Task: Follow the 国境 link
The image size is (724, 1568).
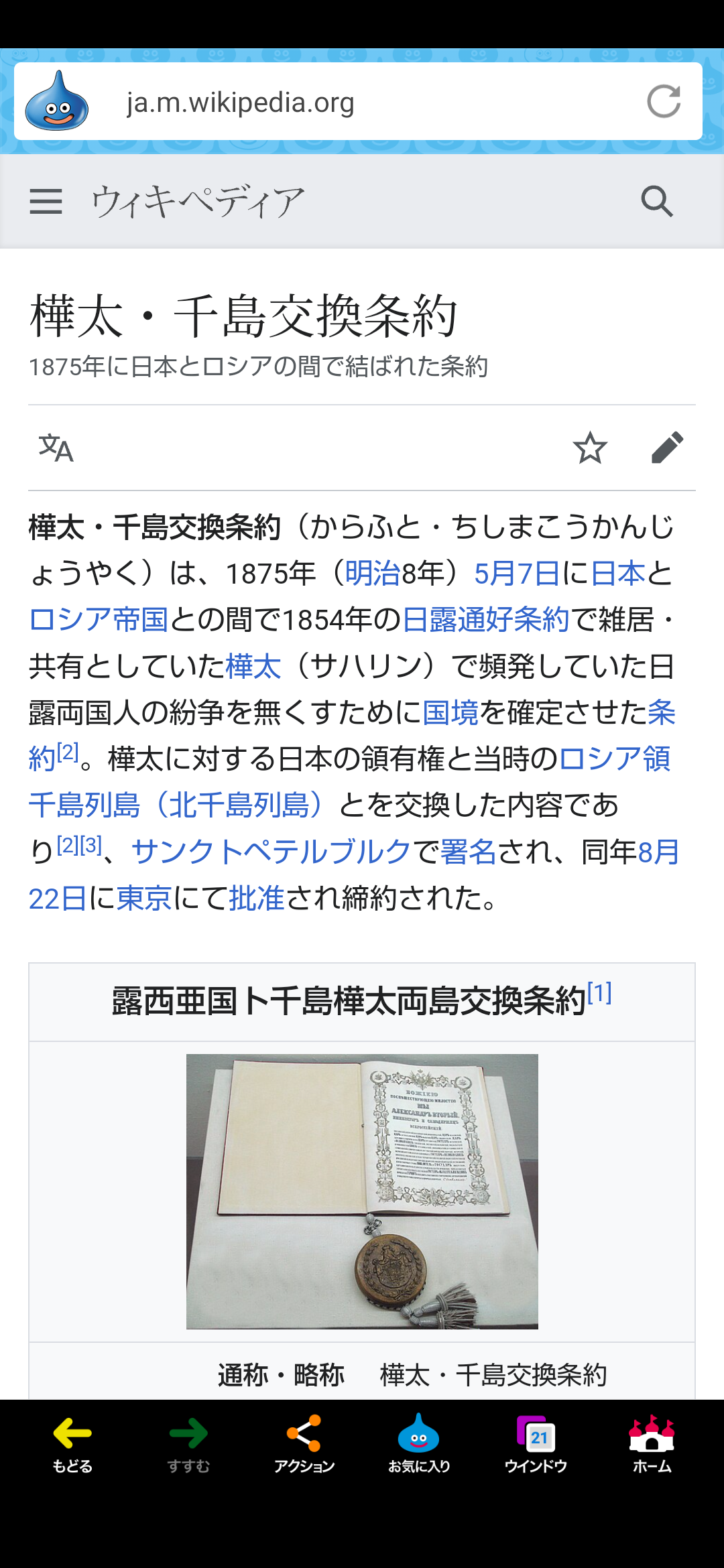Action: tap(450, 713)
